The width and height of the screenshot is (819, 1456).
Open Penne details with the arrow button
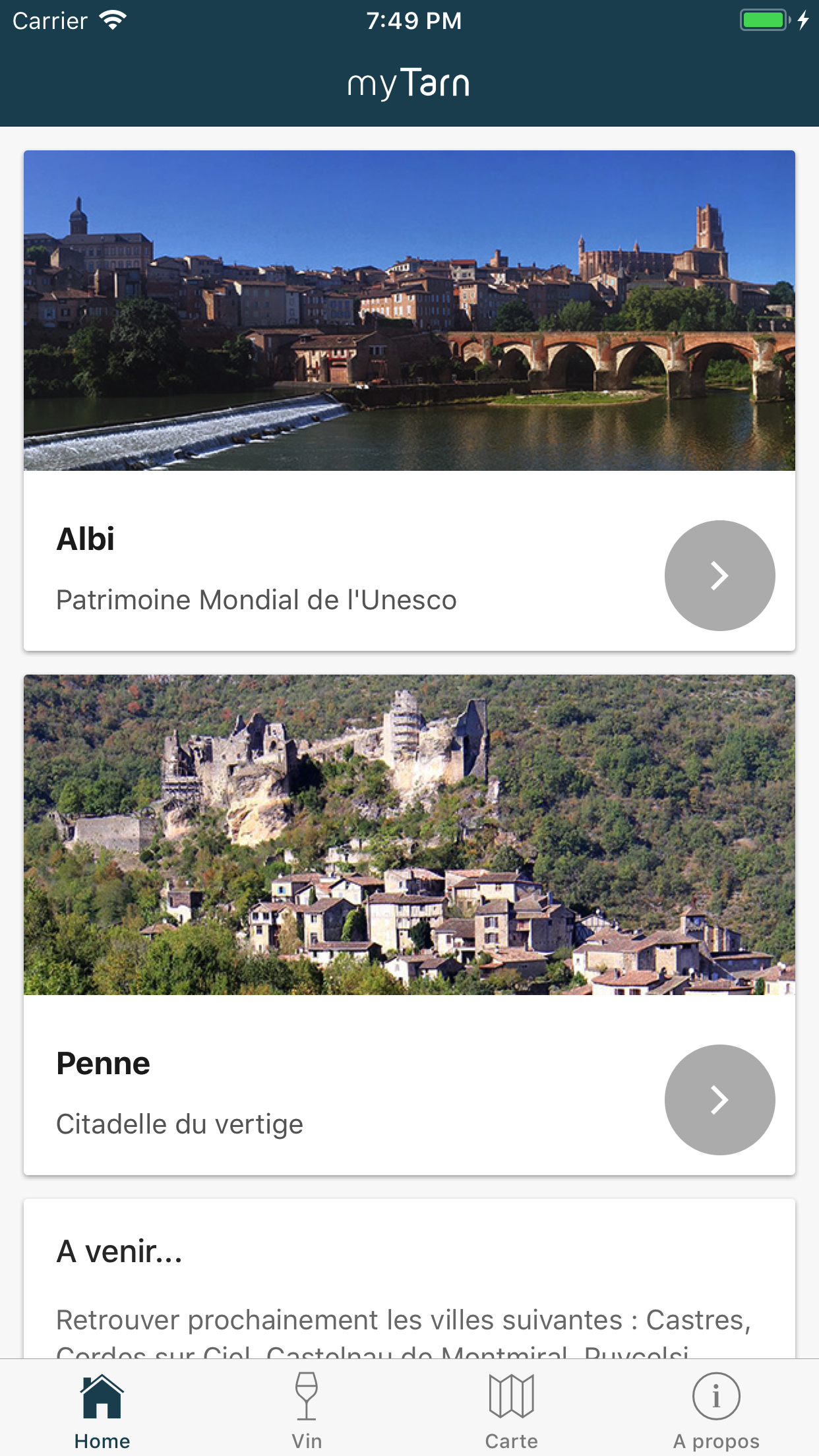coord(719,1099)
